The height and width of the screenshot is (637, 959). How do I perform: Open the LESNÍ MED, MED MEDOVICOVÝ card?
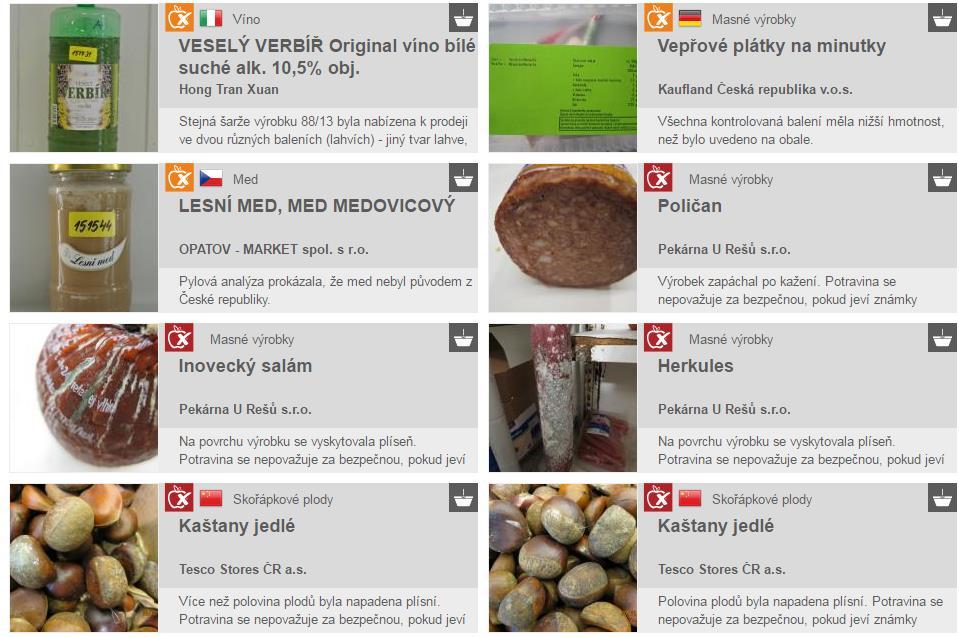pos(316,206)
